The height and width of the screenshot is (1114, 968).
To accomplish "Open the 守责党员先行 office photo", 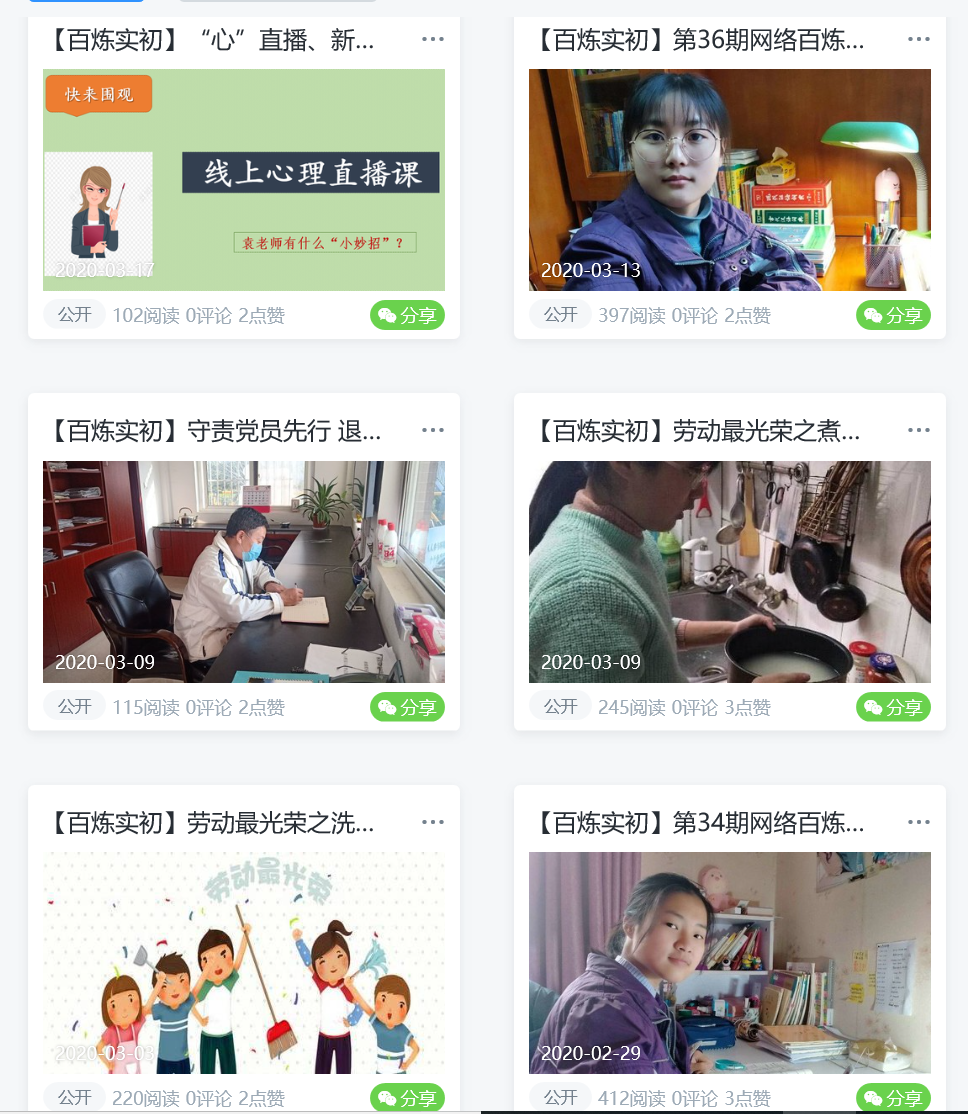I will (244, 572).
